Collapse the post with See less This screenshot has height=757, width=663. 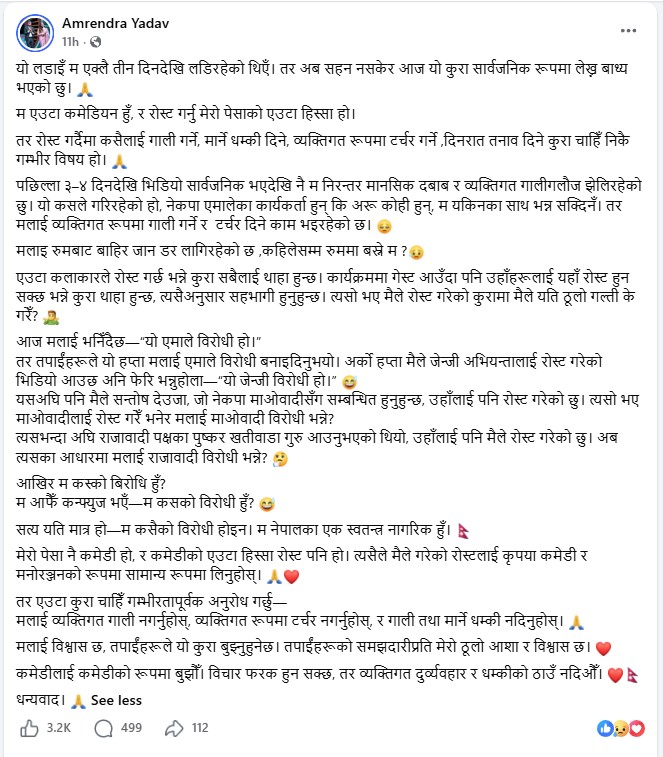tap(116, 700)
